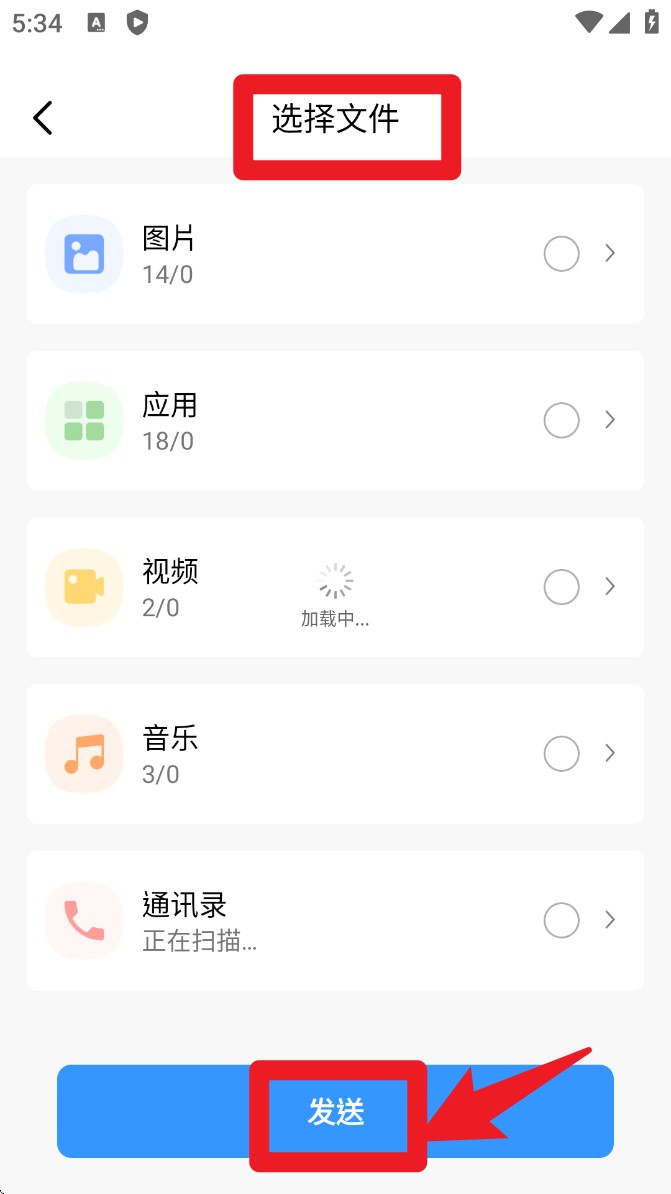The height and width of the screenshot is (1194, 671).
Task: Open the 图片 file list
Action: click(610, 254)
